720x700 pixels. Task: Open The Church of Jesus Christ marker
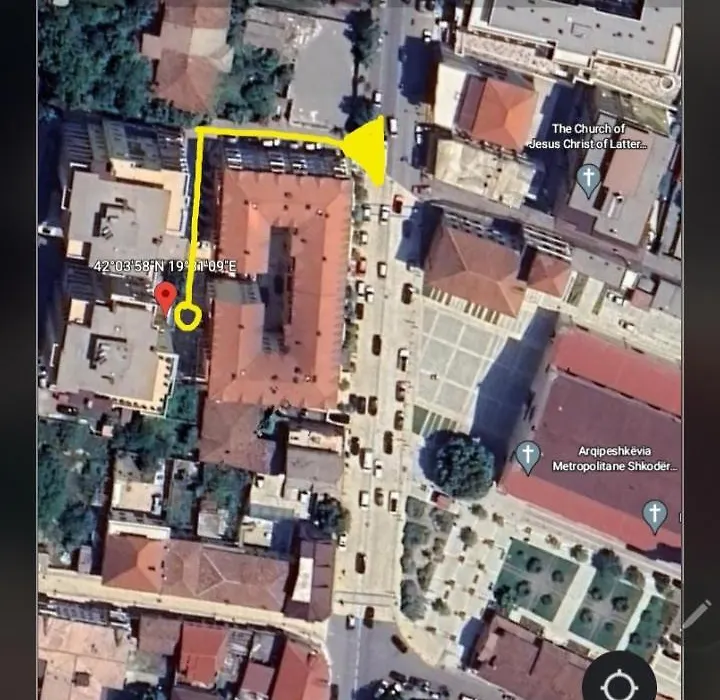589,180
